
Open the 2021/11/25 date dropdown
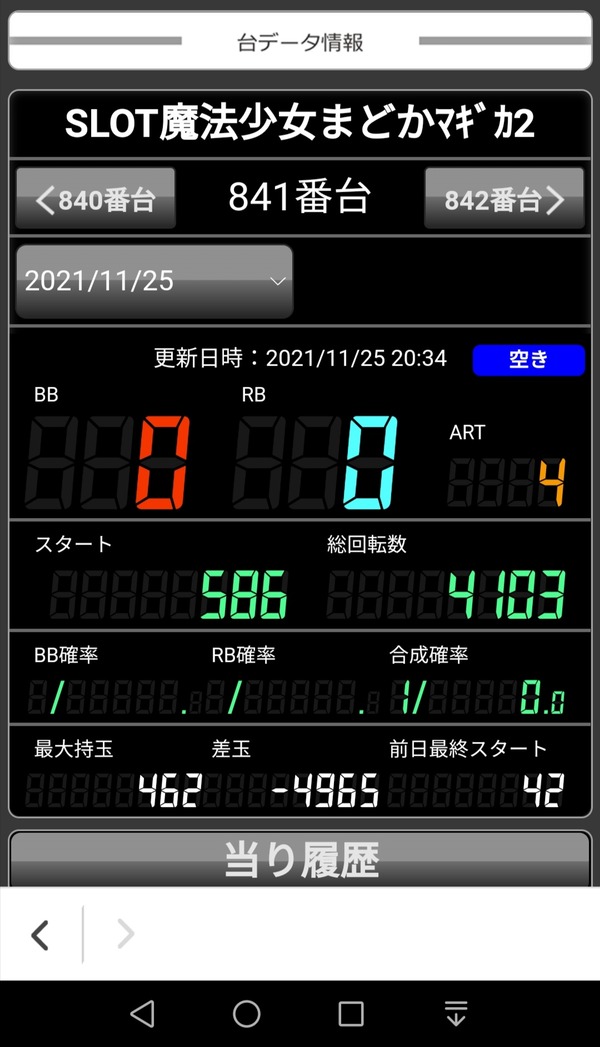point(154,281)
